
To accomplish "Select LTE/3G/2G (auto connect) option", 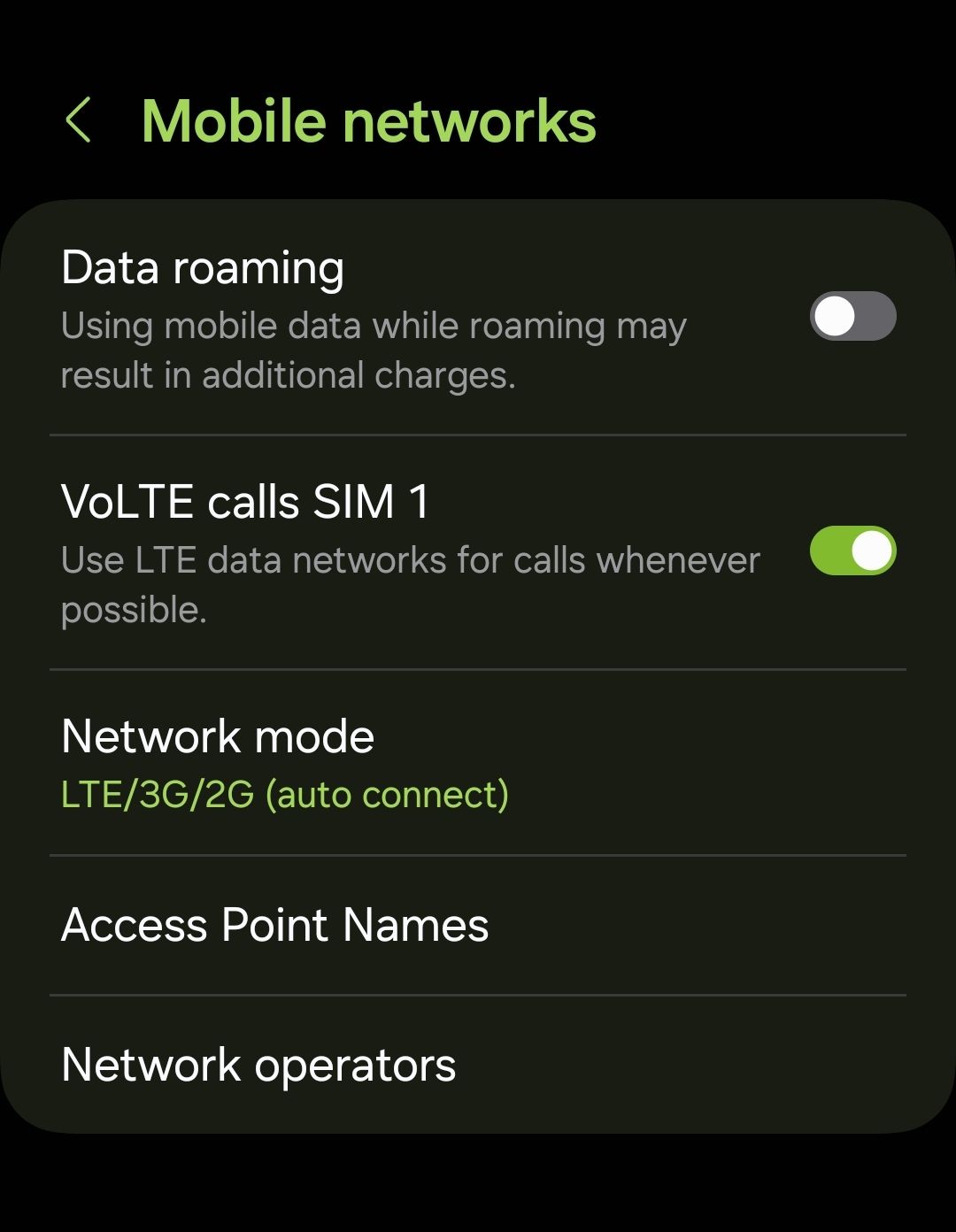I will [283, 794].
